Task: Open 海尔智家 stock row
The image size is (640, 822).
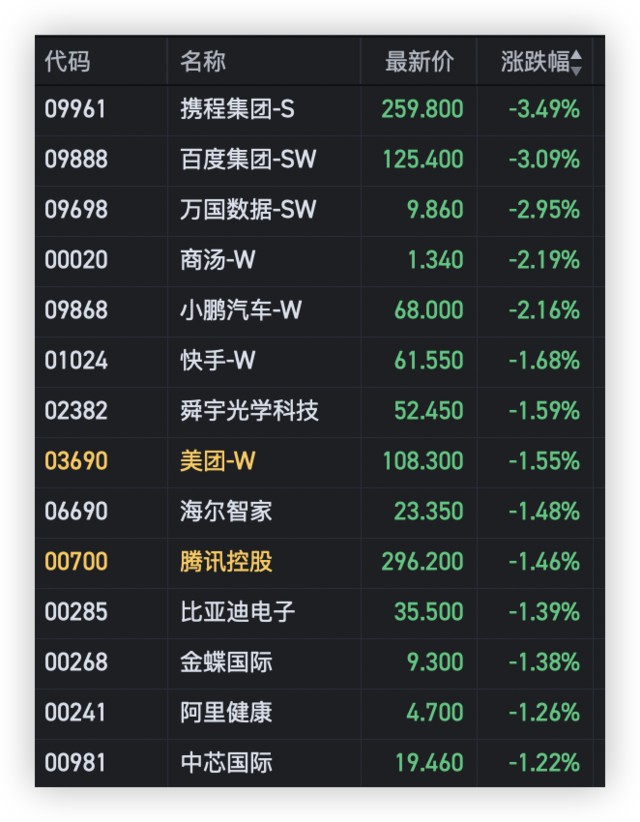Action: 226,511
